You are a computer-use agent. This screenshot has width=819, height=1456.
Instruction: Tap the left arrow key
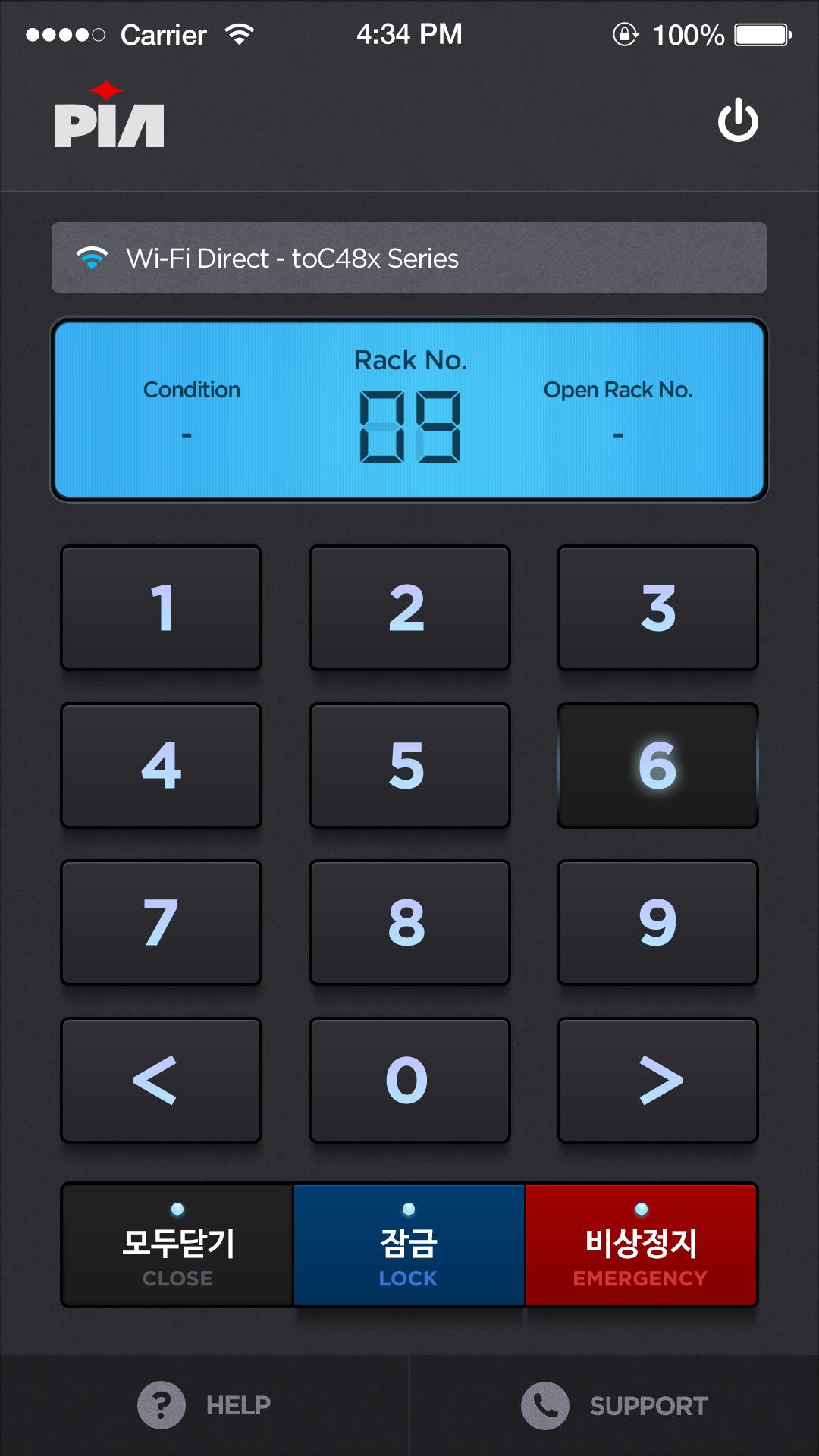tap(162, 1080)
